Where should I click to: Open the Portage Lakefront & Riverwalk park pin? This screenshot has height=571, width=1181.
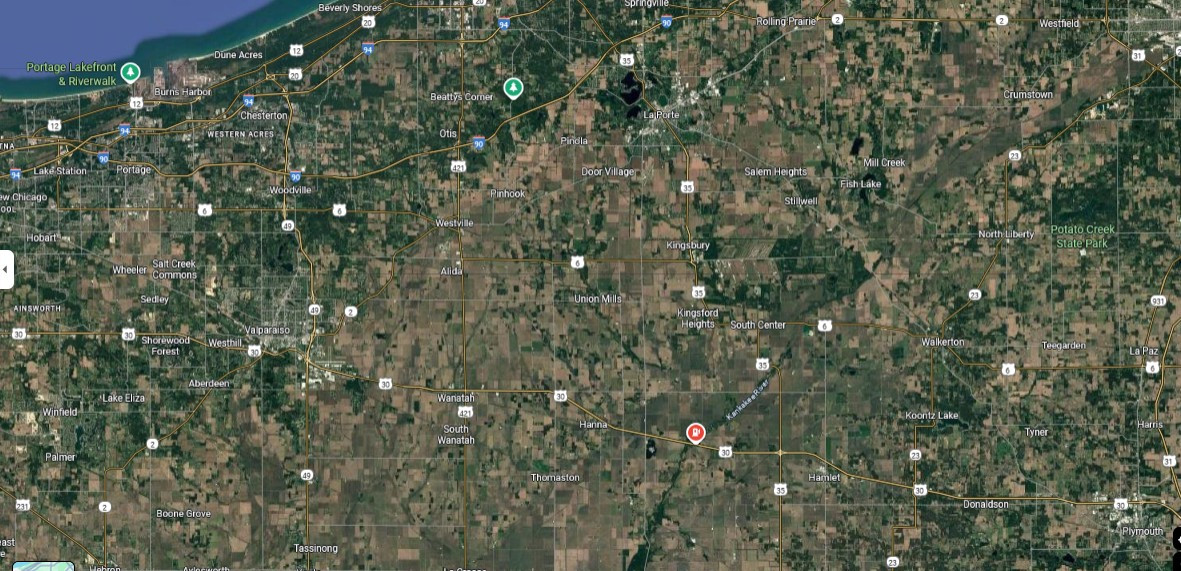131,73
